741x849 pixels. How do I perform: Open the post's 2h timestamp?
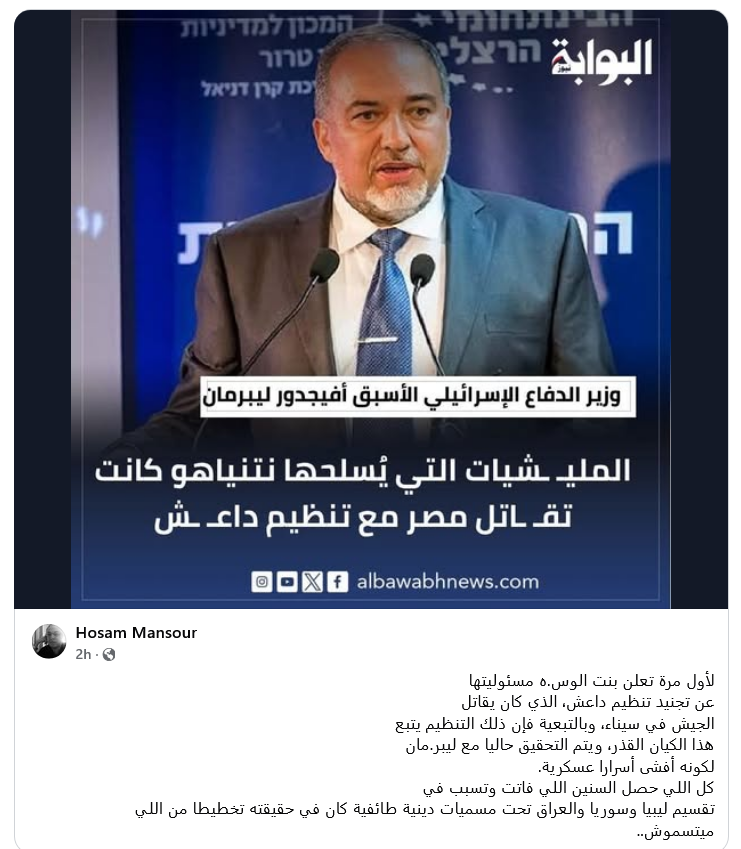[x=84, y=654]
